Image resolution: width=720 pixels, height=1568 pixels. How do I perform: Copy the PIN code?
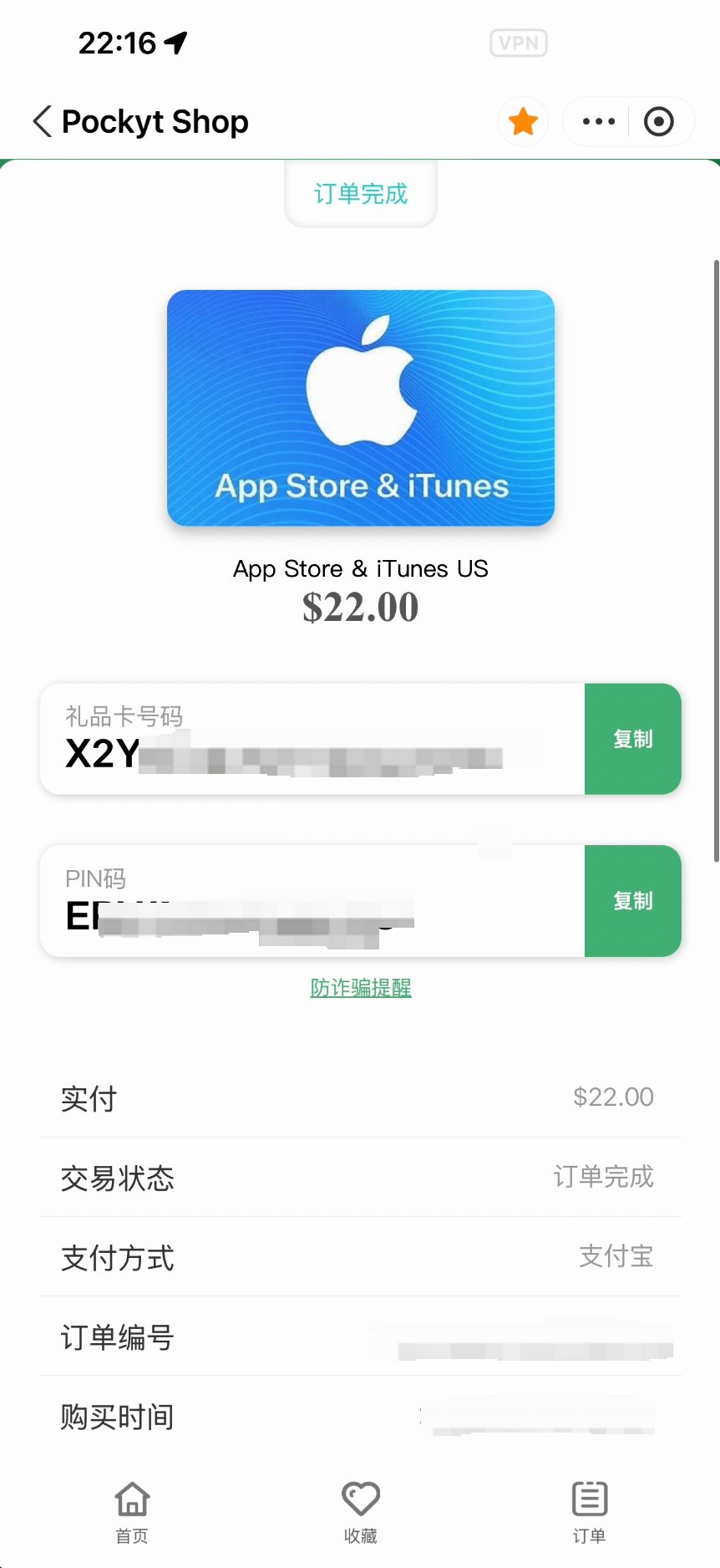pos(633,901)
